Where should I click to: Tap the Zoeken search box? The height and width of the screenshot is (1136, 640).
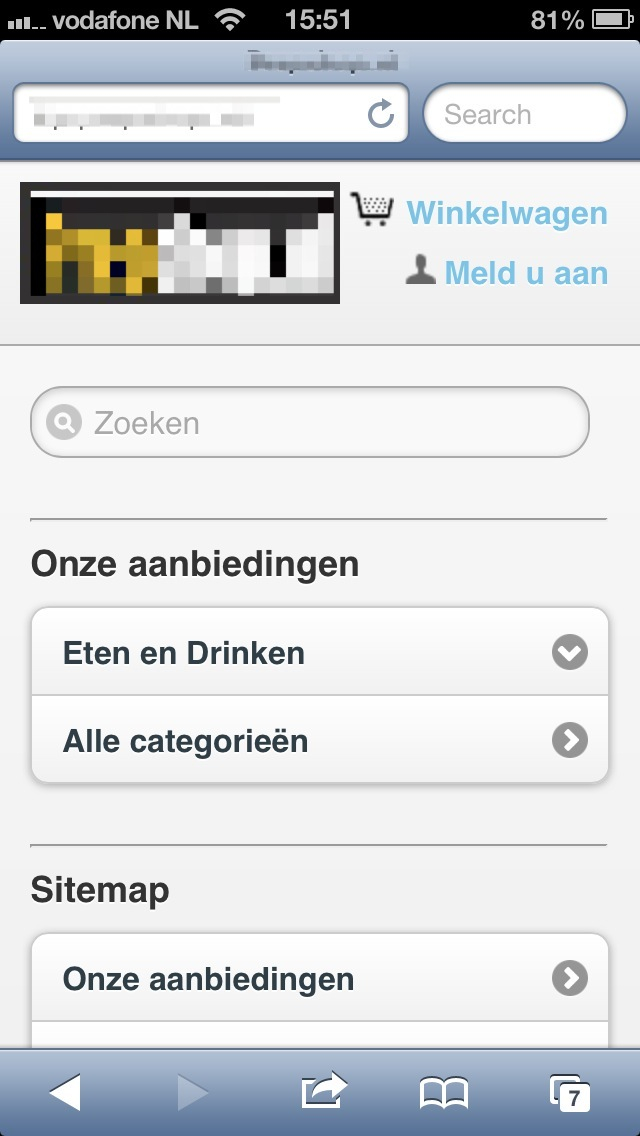pyautogui.click(x=310, y=422)
